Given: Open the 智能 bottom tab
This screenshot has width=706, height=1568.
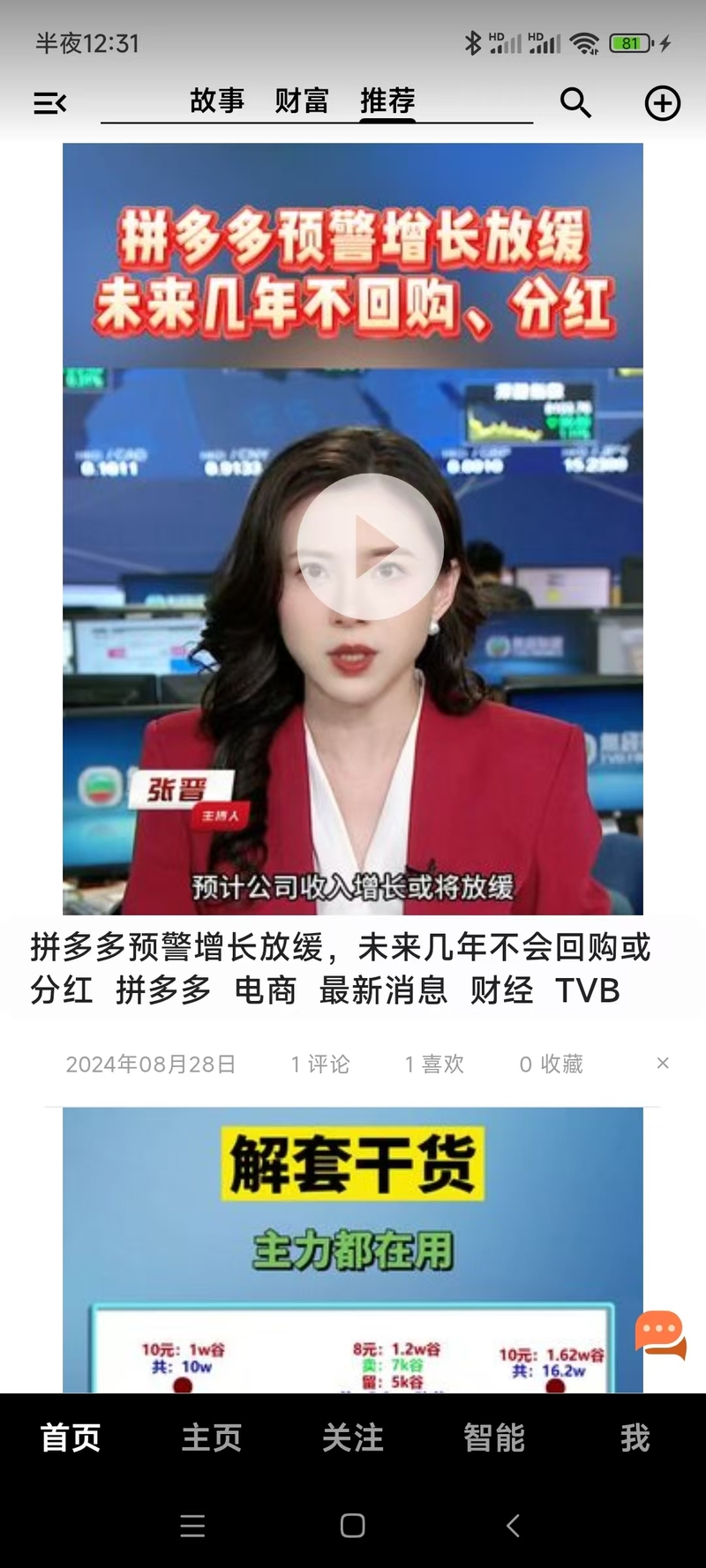Looking at the screenshot, I should click(494, 1437).
